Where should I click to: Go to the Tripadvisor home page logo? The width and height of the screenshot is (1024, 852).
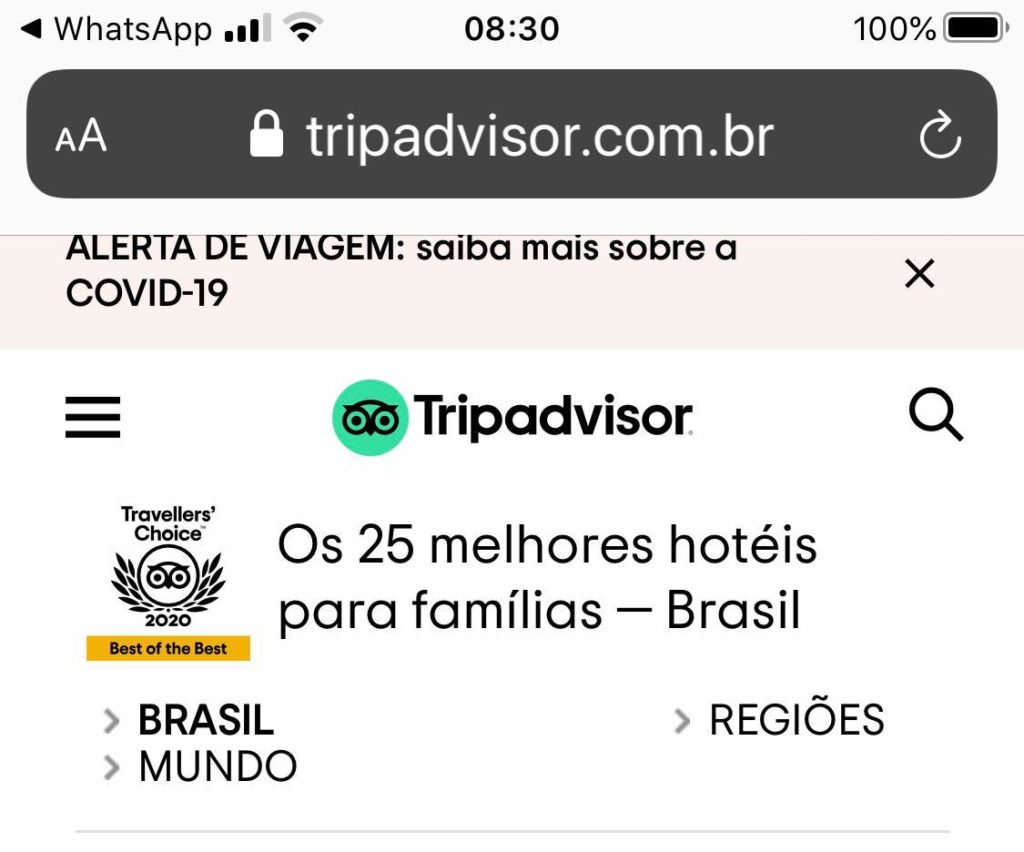[x=512, y=417]
